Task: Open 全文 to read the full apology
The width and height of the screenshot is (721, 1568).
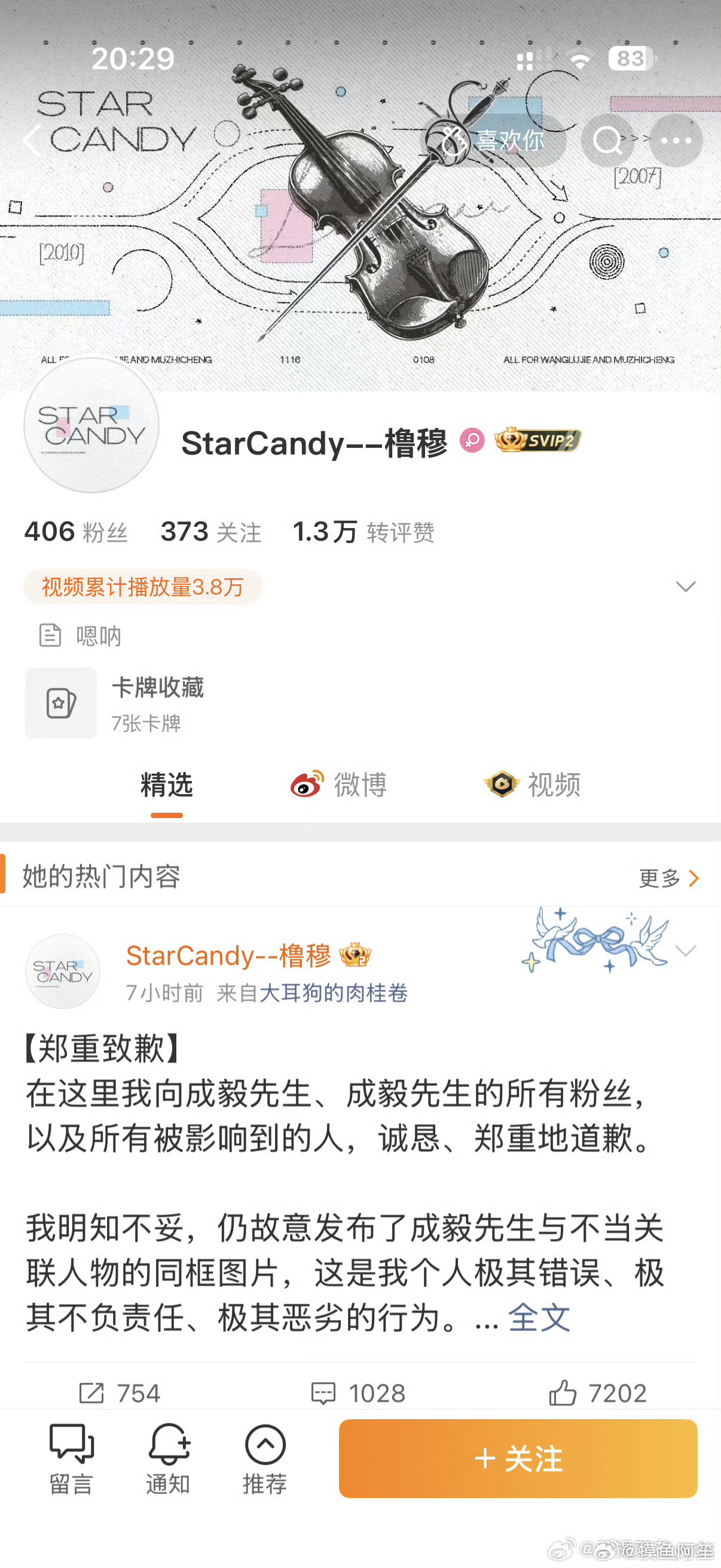Action: pos(539,1319)
